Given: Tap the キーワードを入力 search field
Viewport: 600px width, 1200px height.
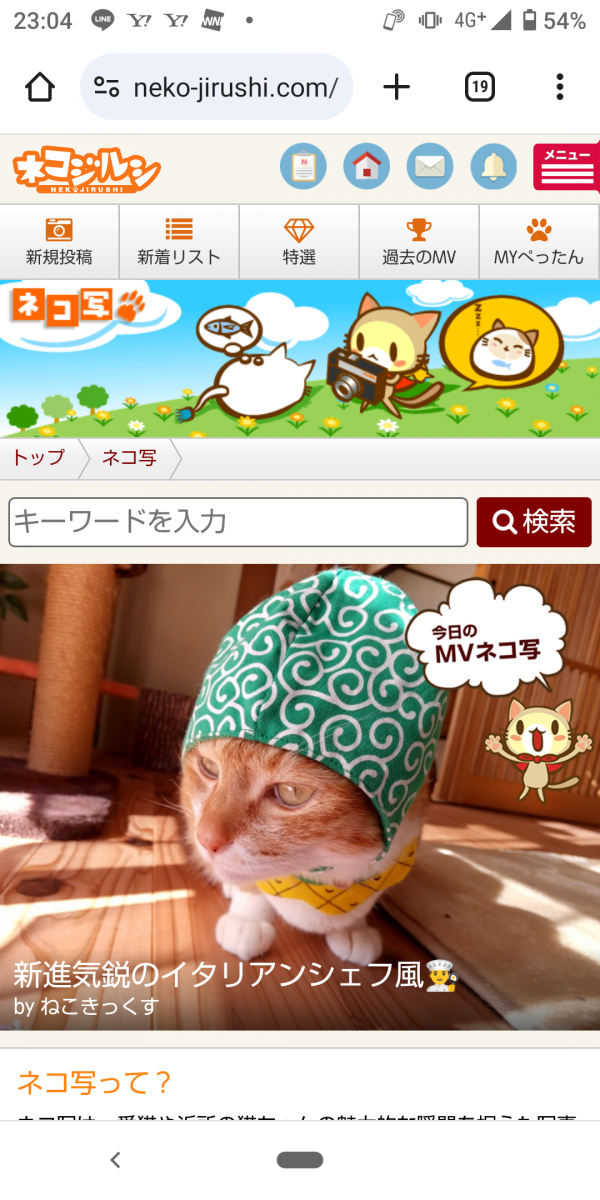Looking at the screenshot, I should click(x=238, y=522).
